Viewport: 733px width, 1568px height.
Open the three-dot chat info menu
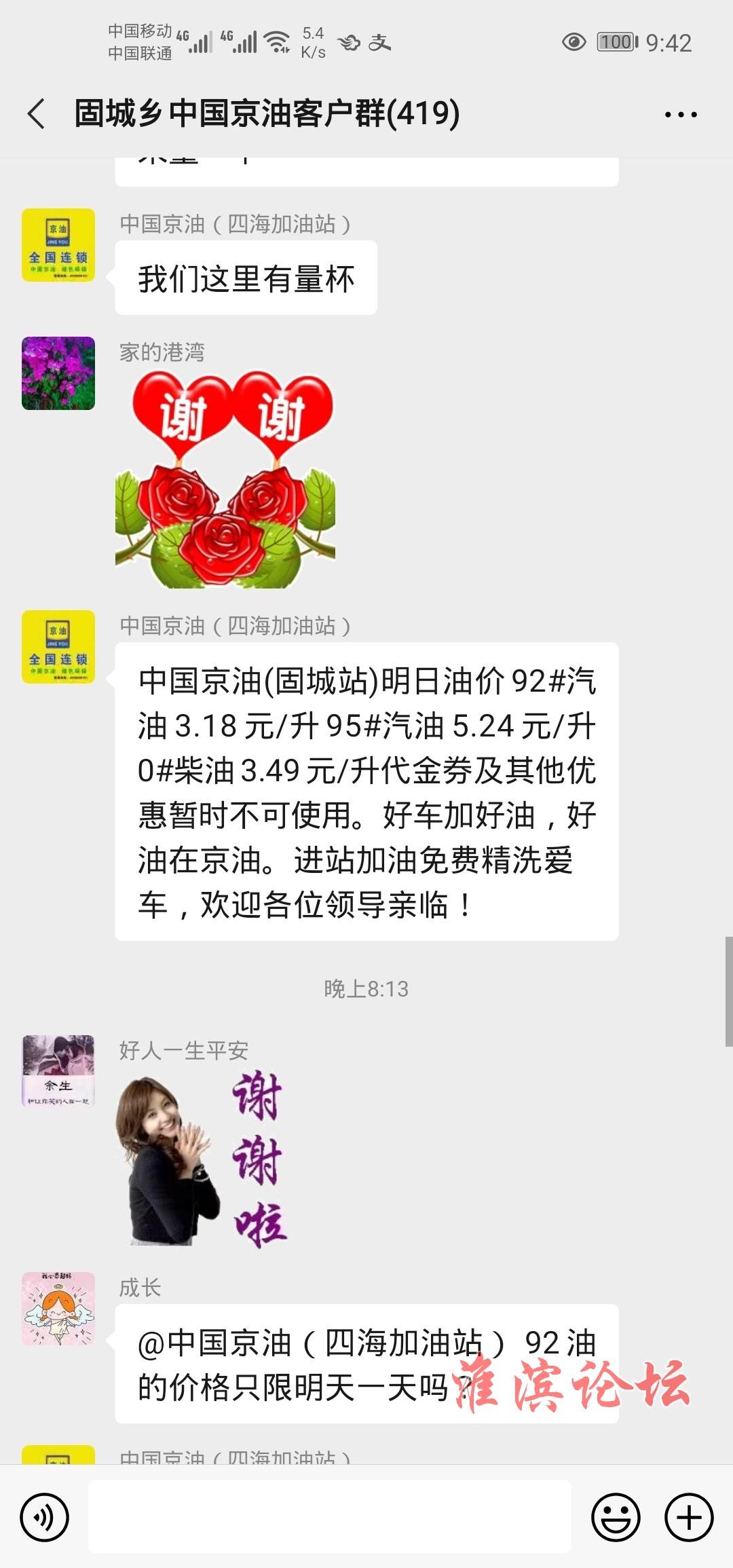[680, 115]
